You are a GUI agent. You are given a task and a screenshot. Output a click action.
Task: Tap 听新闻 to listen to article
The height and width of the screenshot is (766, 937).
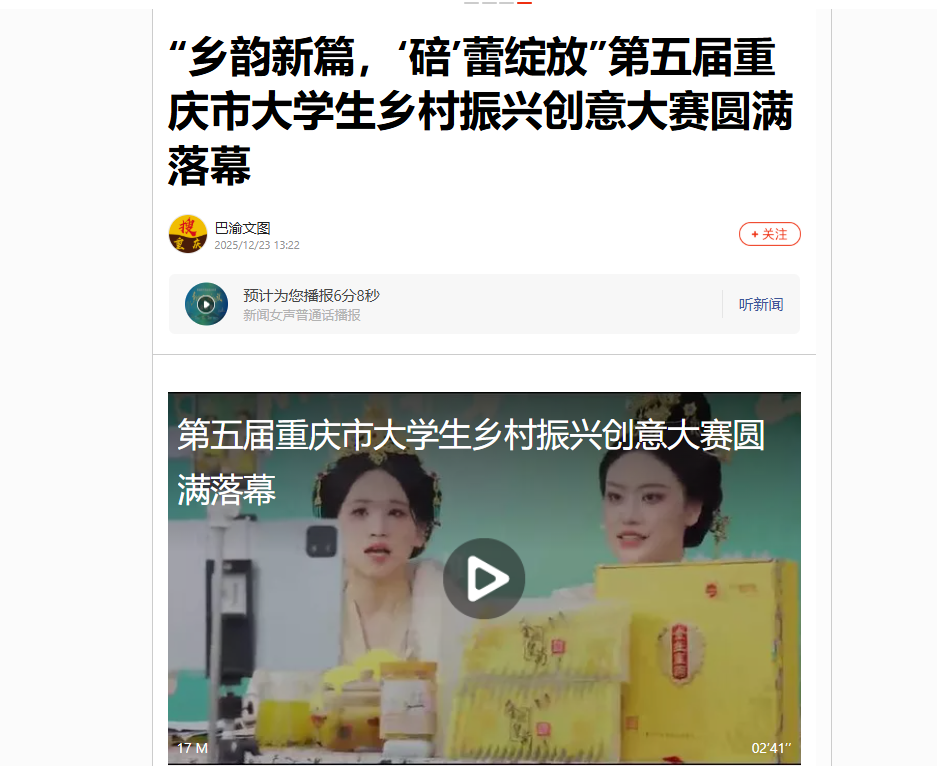point(760,304)
